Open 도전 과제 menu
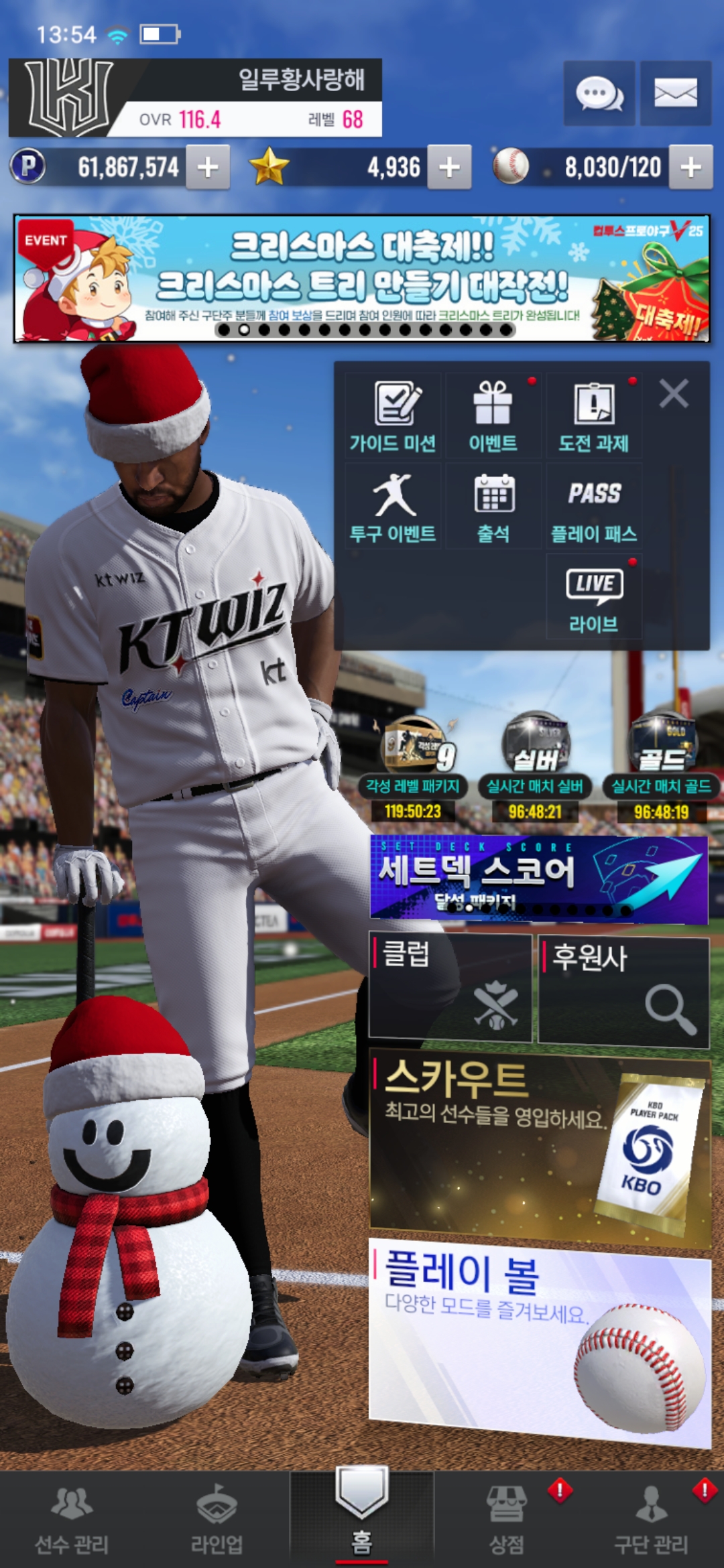This screenshot has width=724, height=1568. click(594, 416)
